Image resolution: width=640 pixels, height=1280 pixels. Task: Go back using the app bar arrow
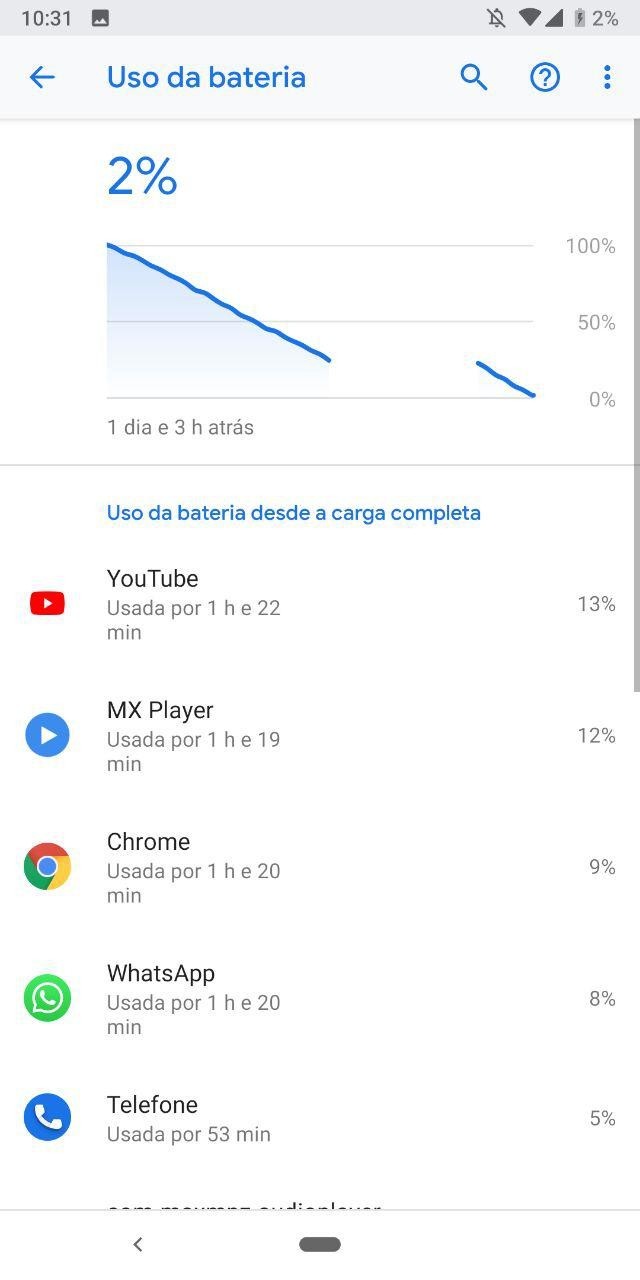pos(42,77)
